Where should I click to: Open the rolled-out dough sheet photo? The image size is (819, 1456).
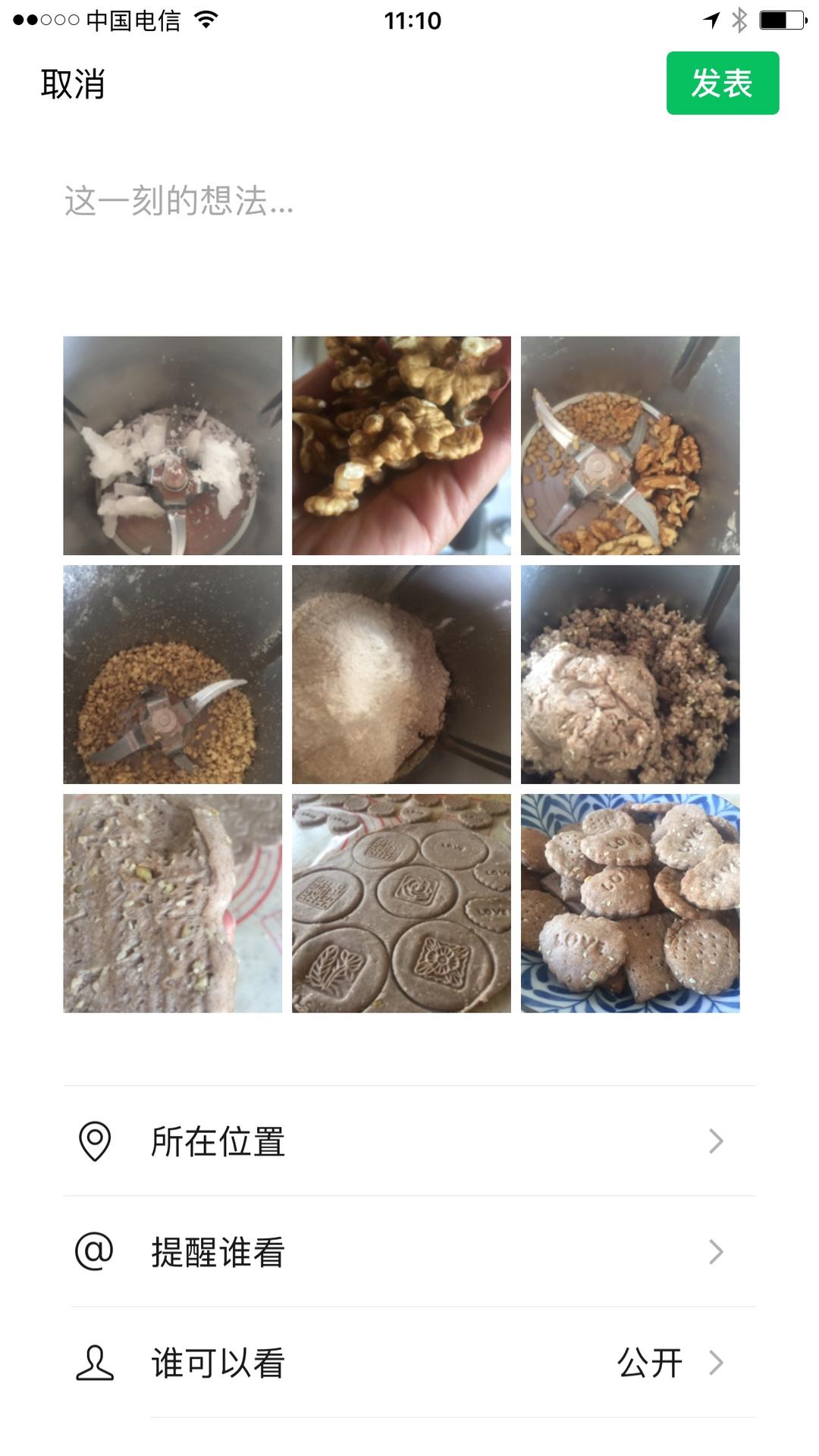[x=172, y=903]
